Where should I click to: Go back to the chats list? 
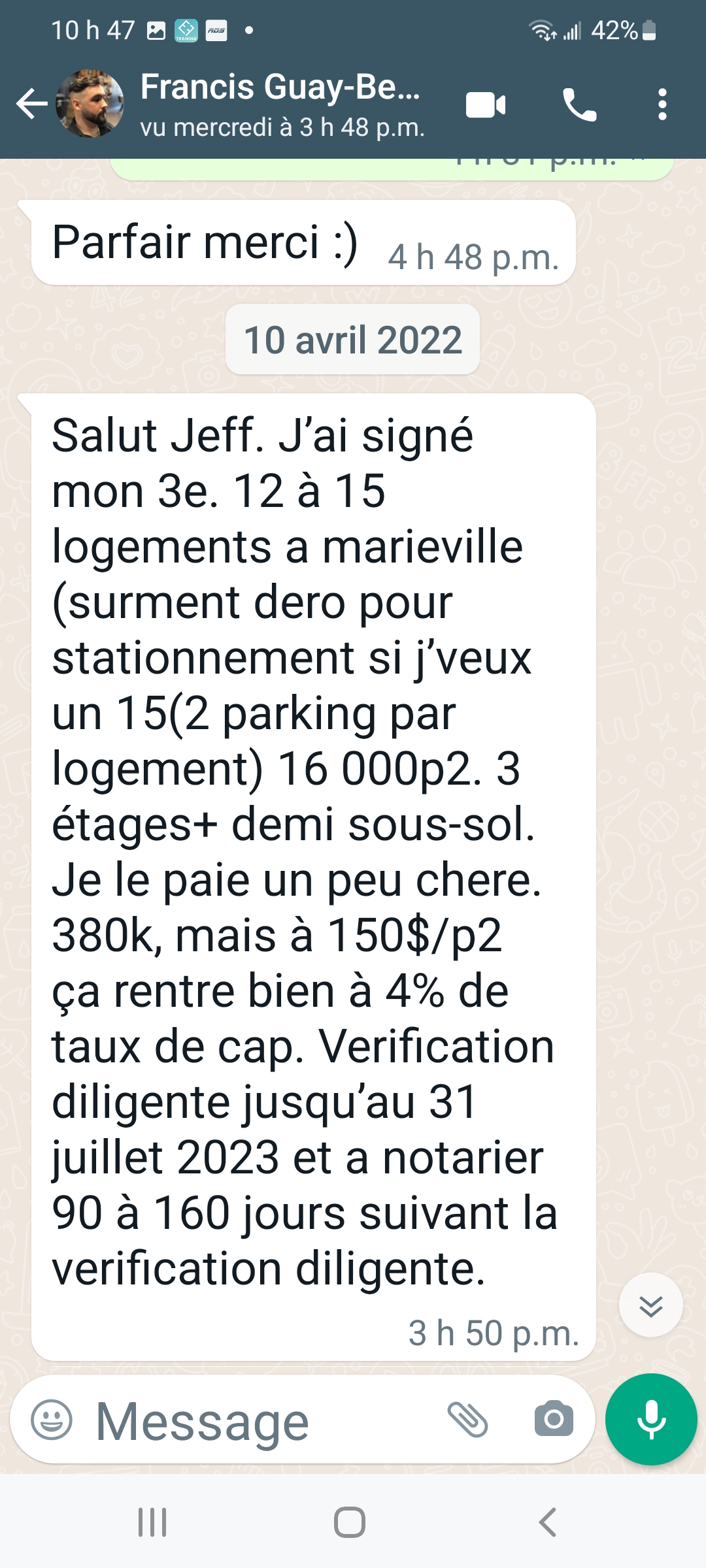click(x=32, y=105)
